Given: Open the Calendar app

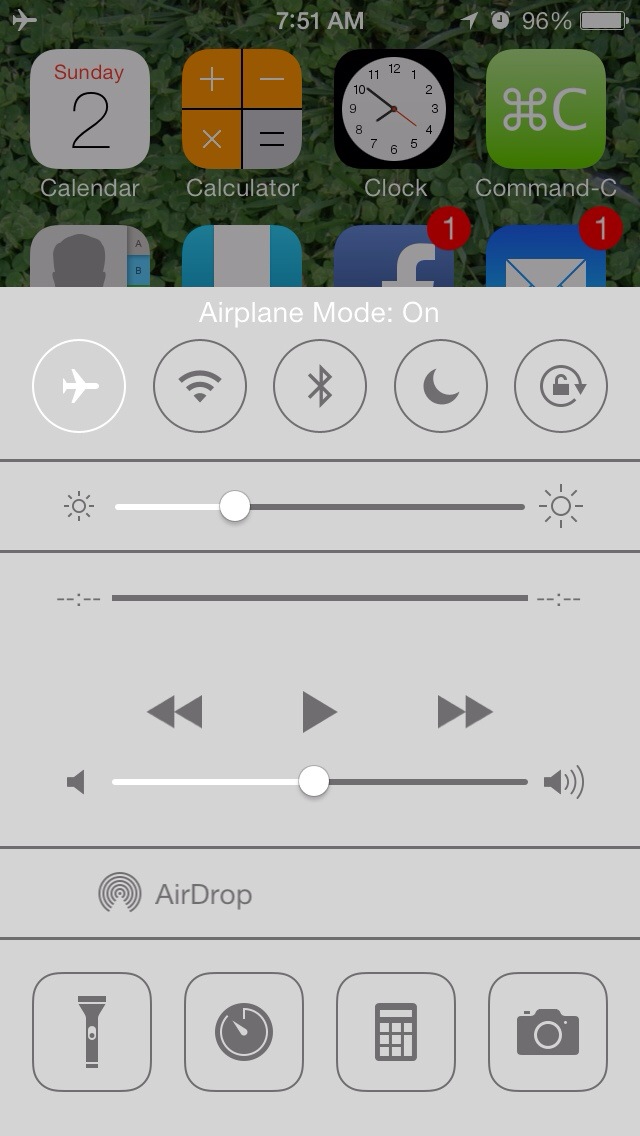Looking at the screenshot, I should click(90, 109).
